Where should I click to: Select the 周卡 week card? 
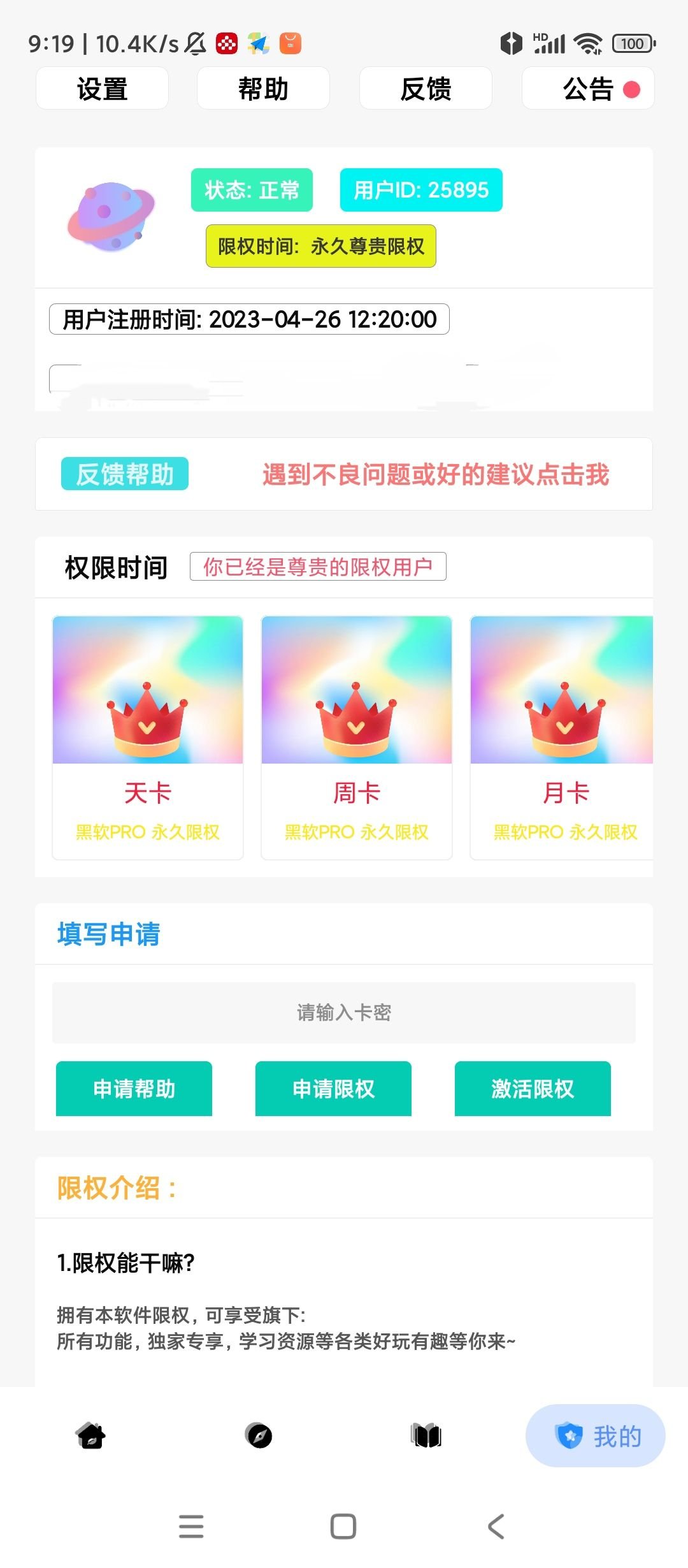[357, 737]
